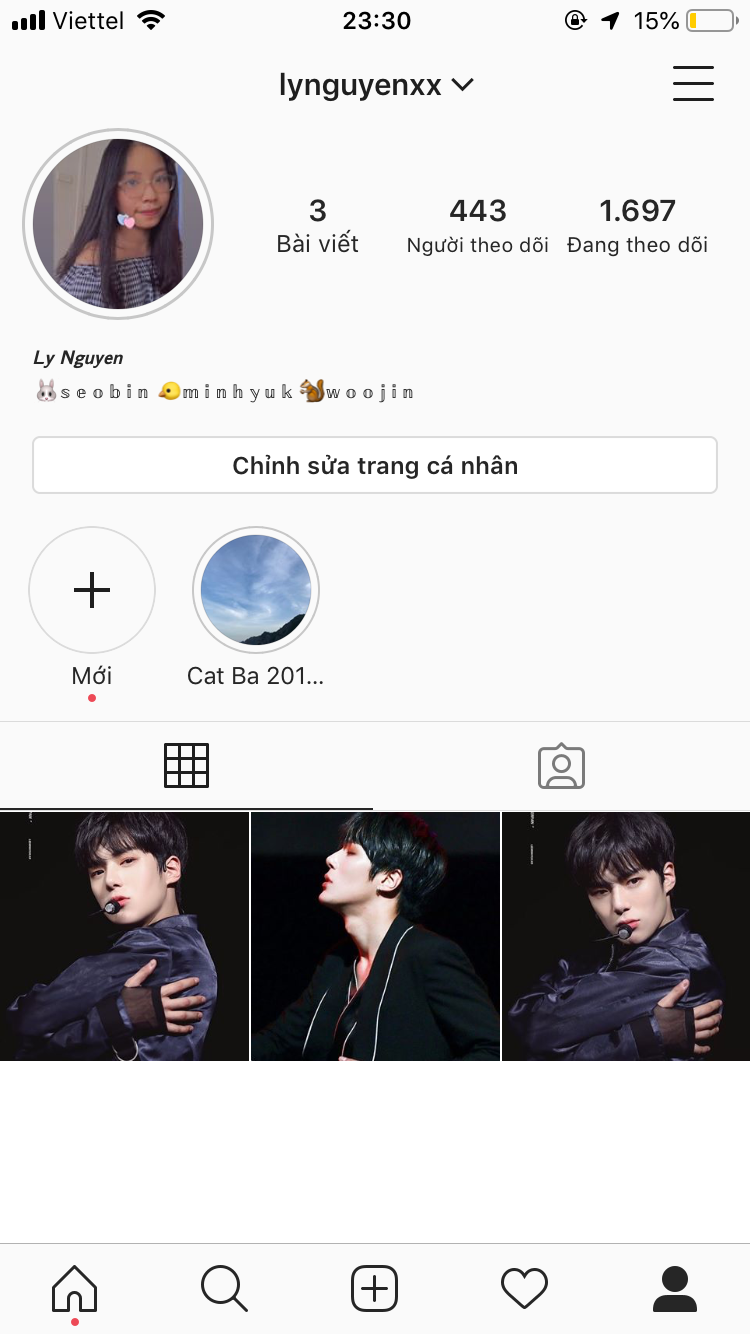Go to the home feed

75,1288
